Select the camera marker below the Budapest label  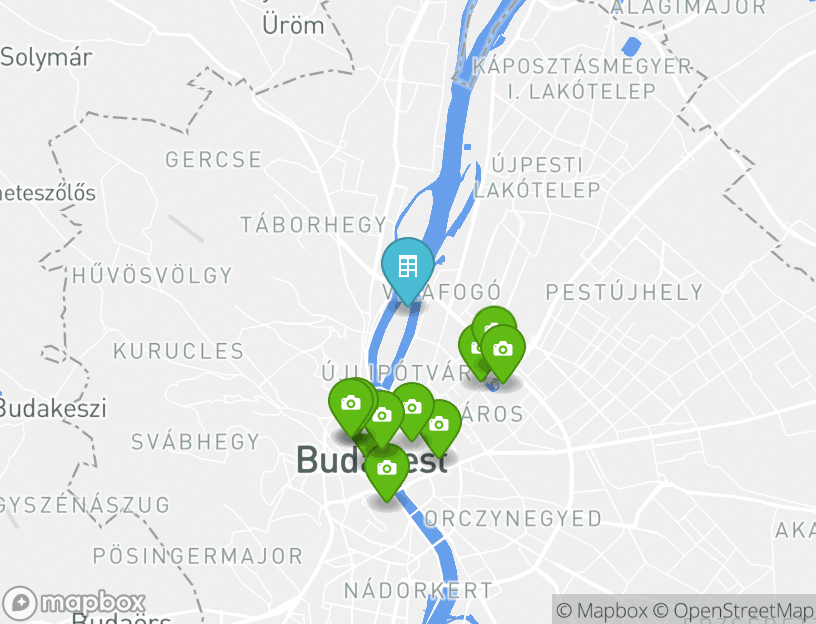point(387,468)
